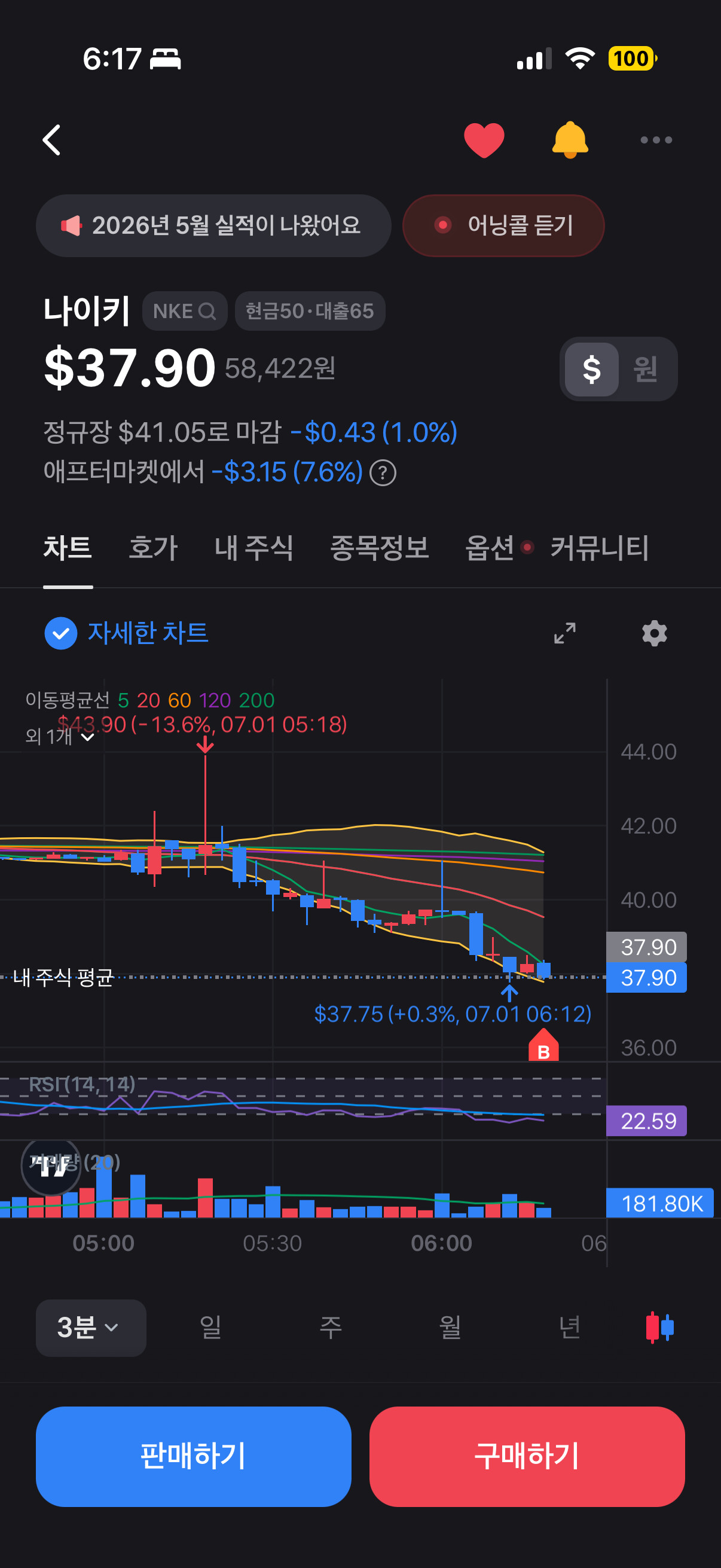Switch to the 호가 tab
This screenshot has height=1568, width=721.
tap(153, 547)
